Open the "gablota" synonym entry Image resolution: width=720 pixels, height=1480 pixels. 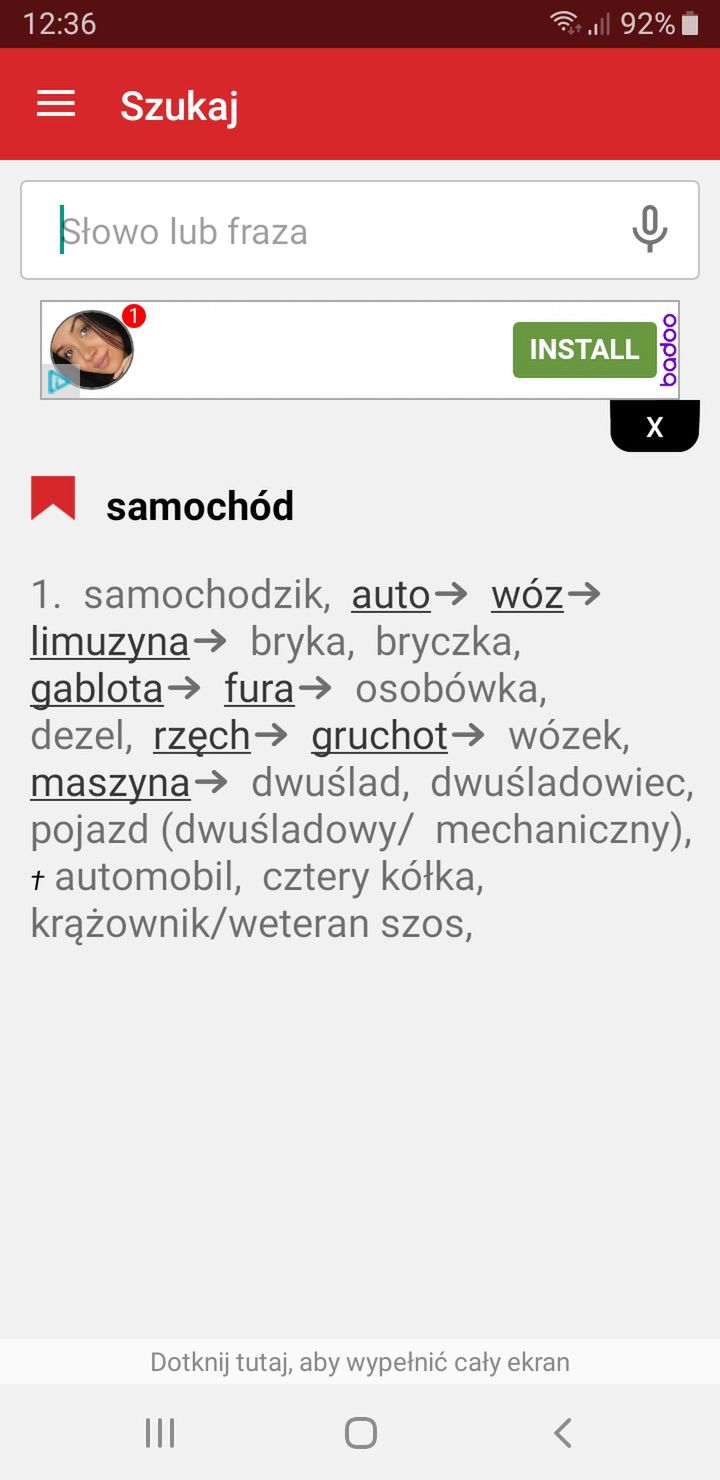coord(97,689)
